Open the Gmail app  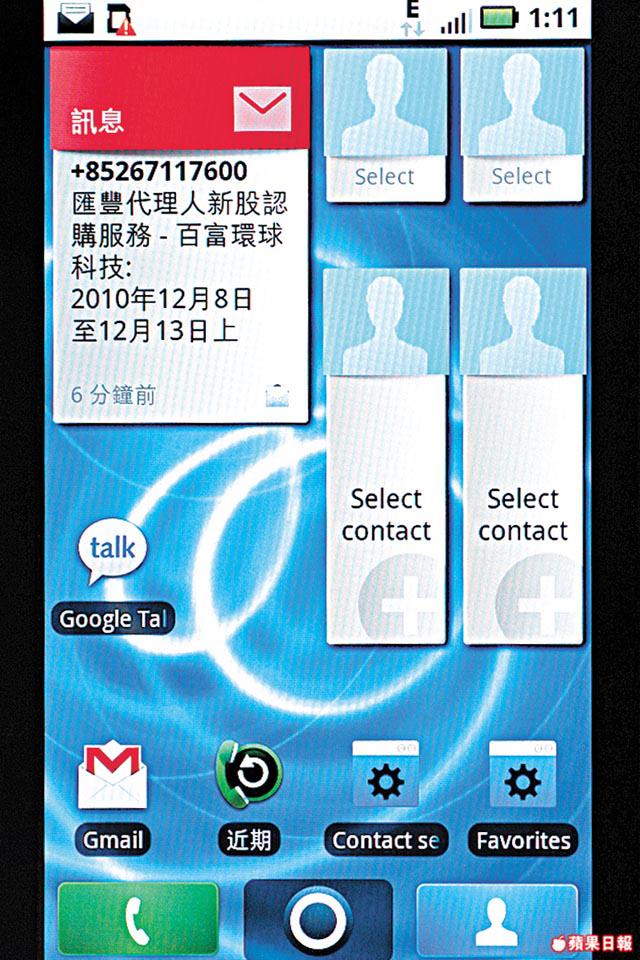[x=112, y=779]
